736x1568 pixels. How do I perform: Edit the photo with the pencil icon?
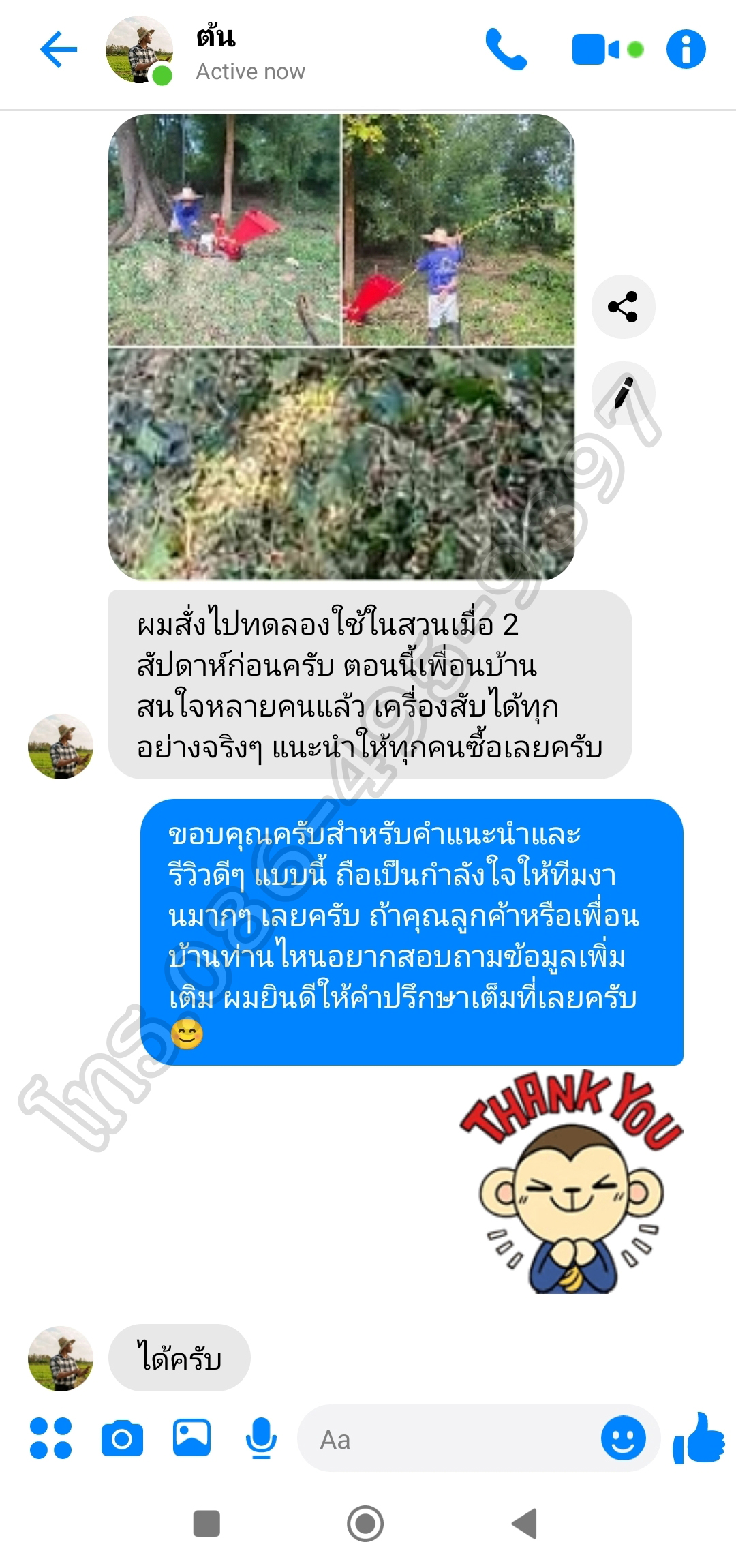point(623,393)
